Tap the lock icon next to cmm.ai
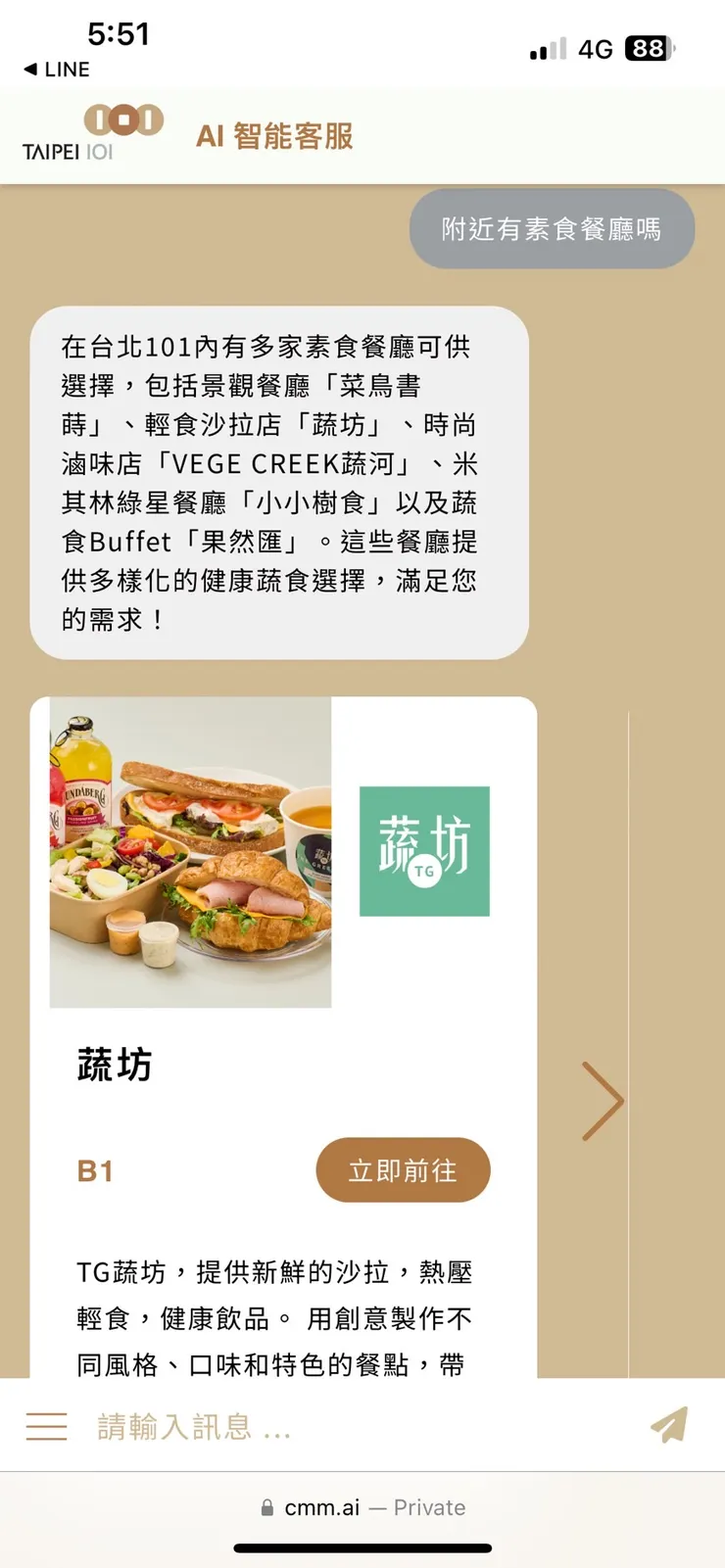The image size is (725, 1568). pos(266,1507)
